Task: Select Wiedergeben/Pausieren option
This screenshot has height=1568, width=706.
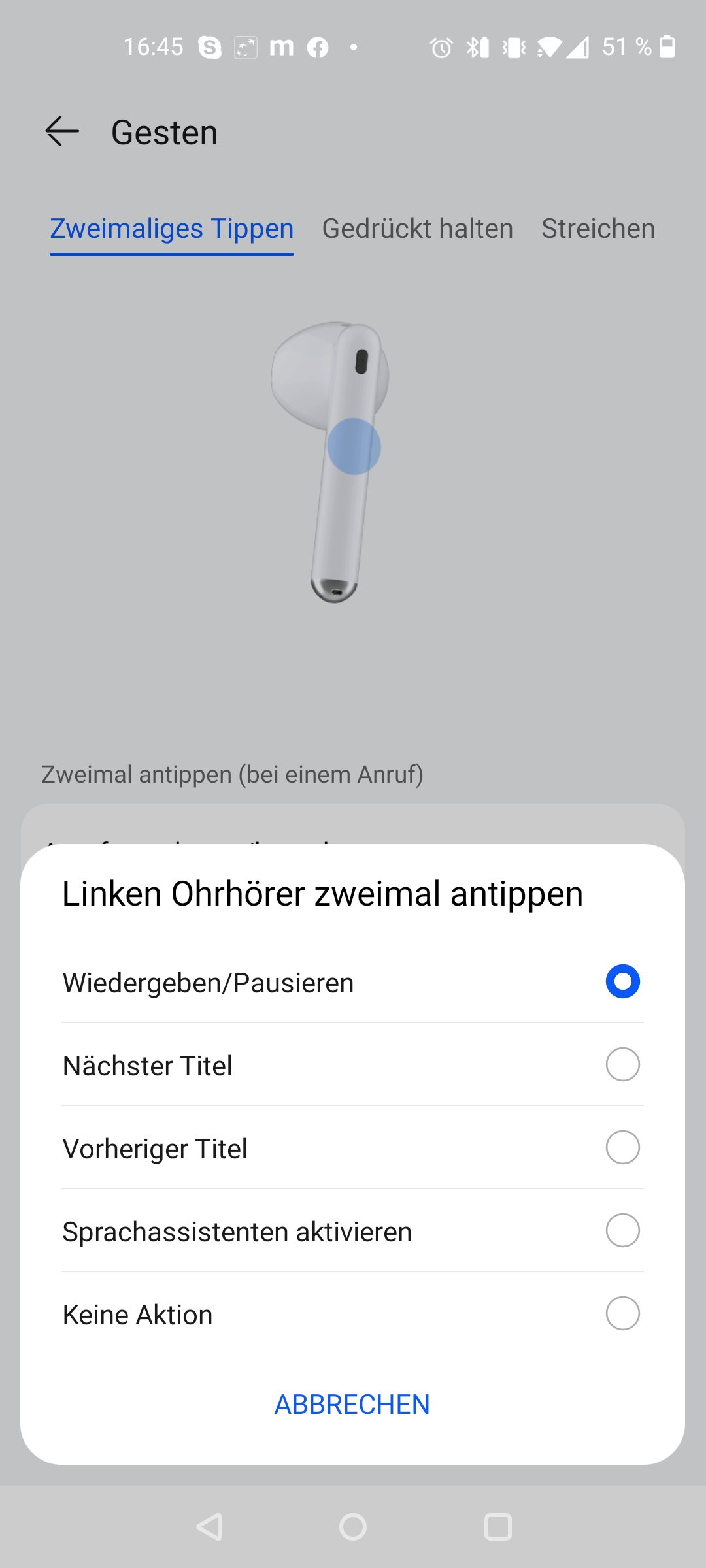Action: click(x=622, y=981)
